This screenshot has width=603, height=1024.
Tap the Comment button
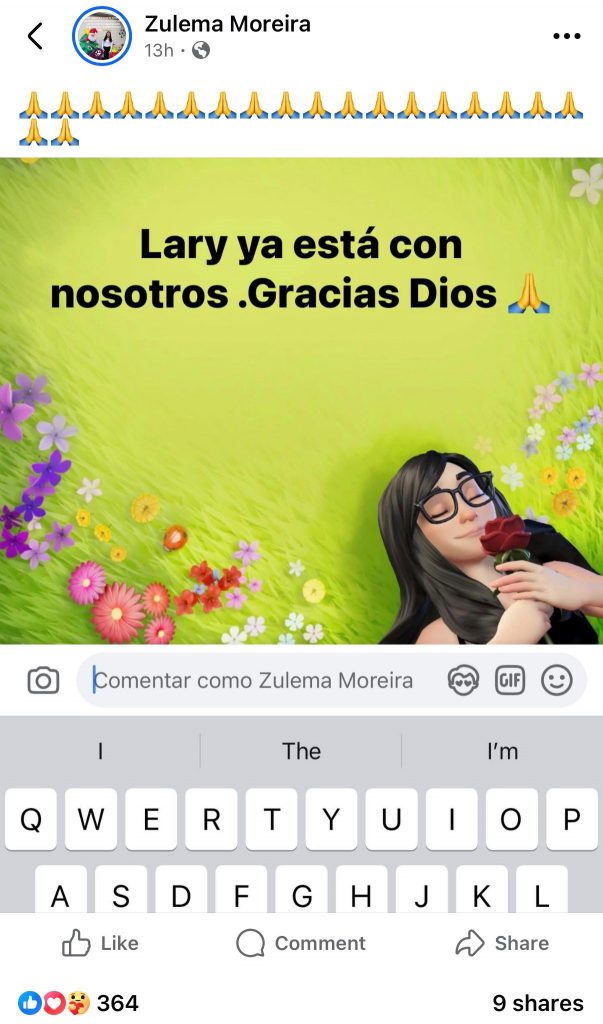(x=301, y=943)
